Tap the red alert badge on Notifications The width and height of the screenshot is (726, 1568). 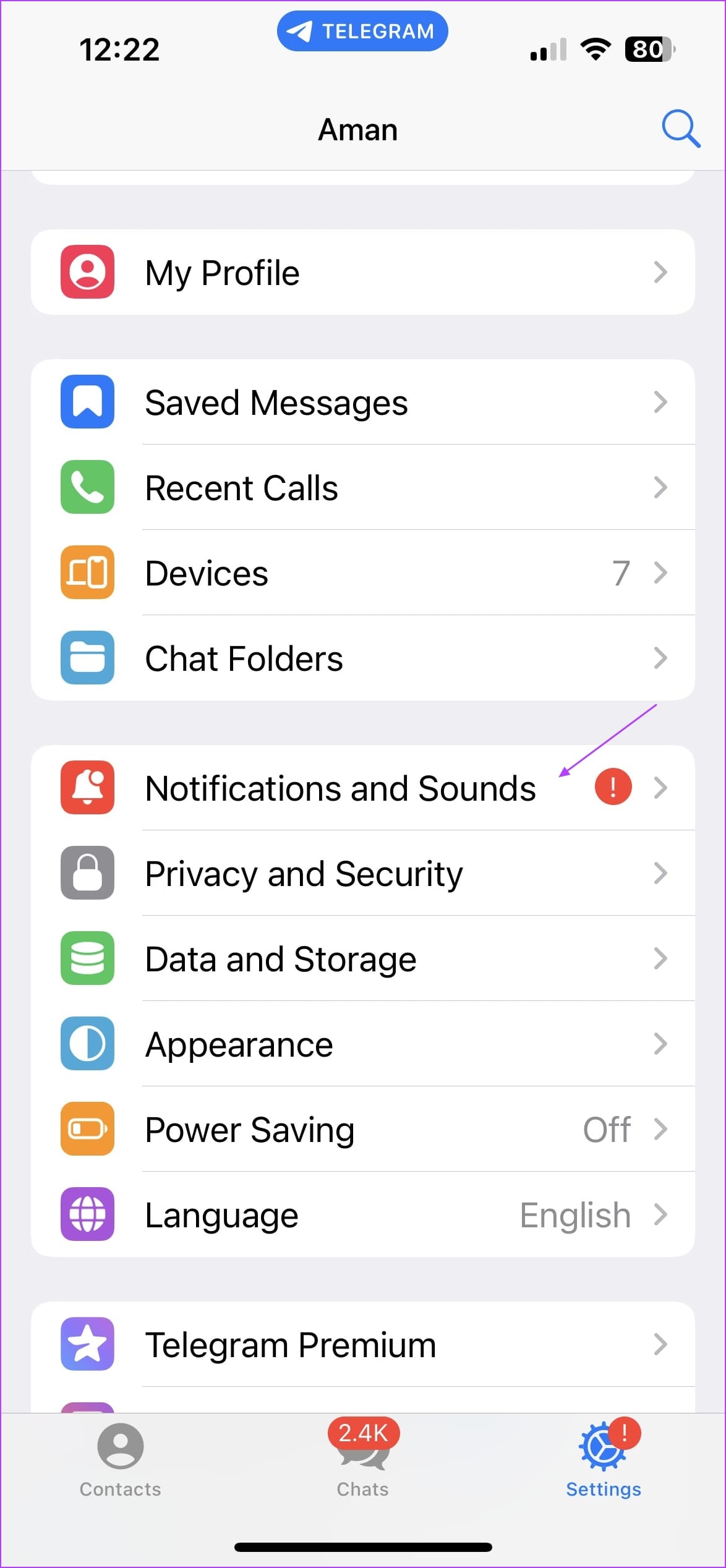[612, 786]
